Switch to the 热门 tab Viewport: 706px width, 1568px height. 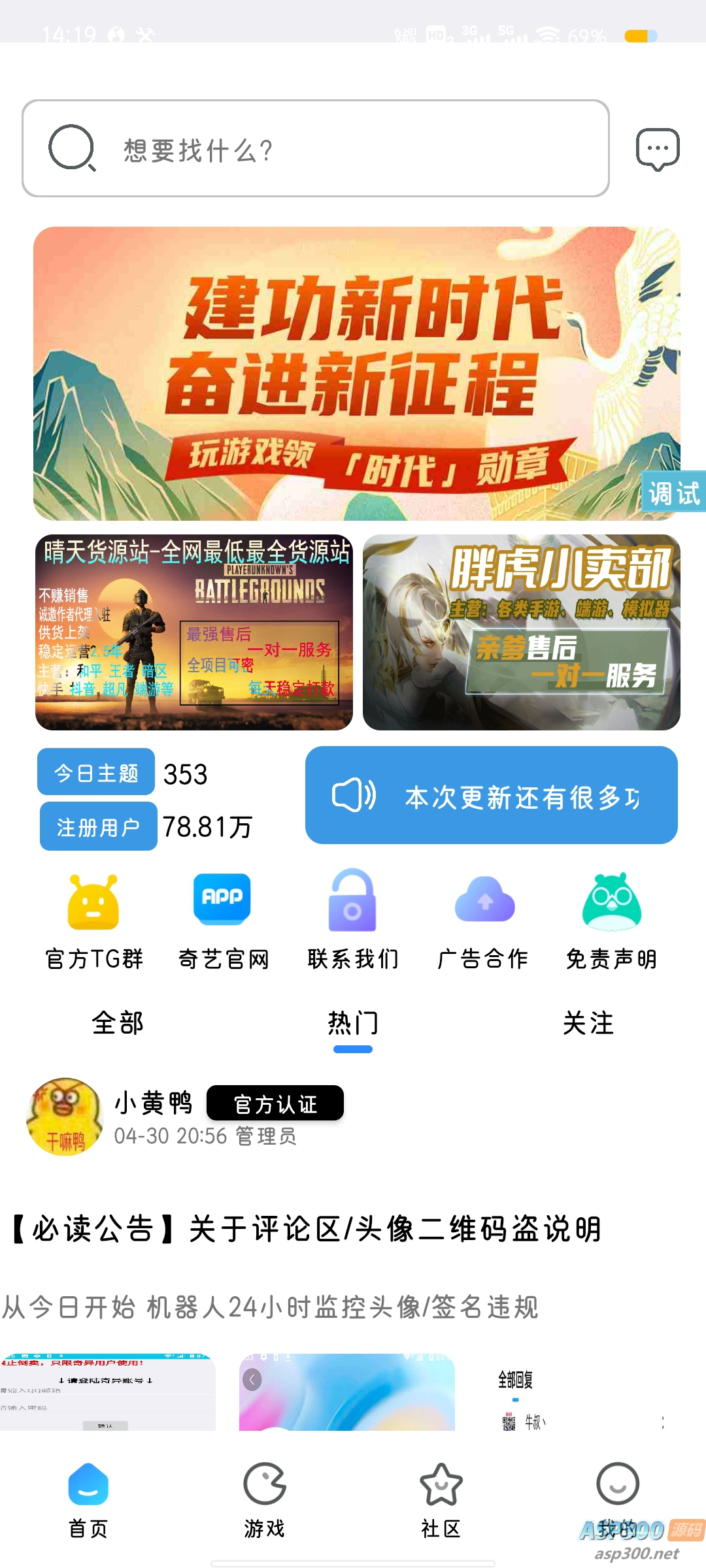tap(352, 1023)
